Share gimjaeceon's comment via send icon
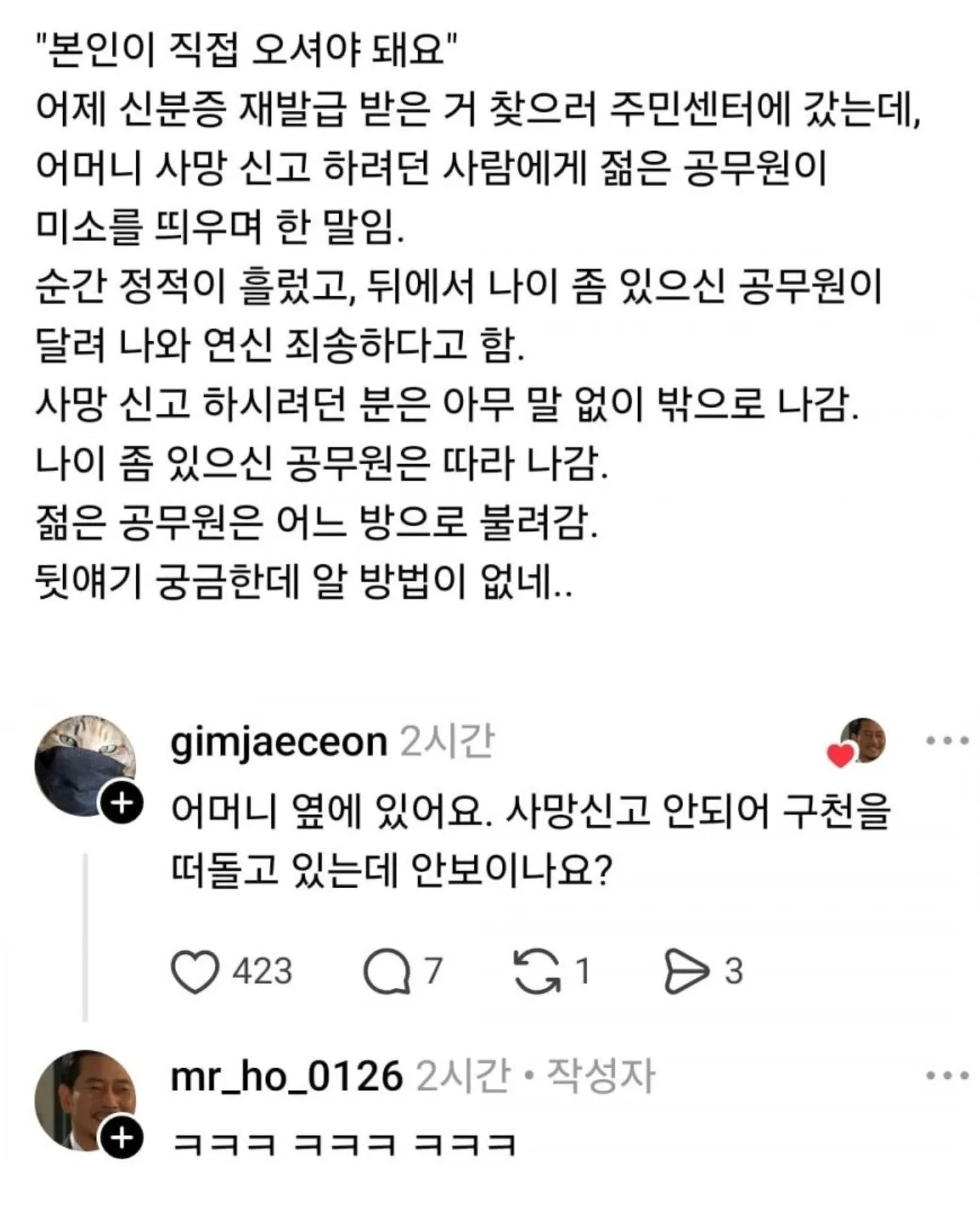Screen dimensions: 980x1232 [x=686, y=973]
